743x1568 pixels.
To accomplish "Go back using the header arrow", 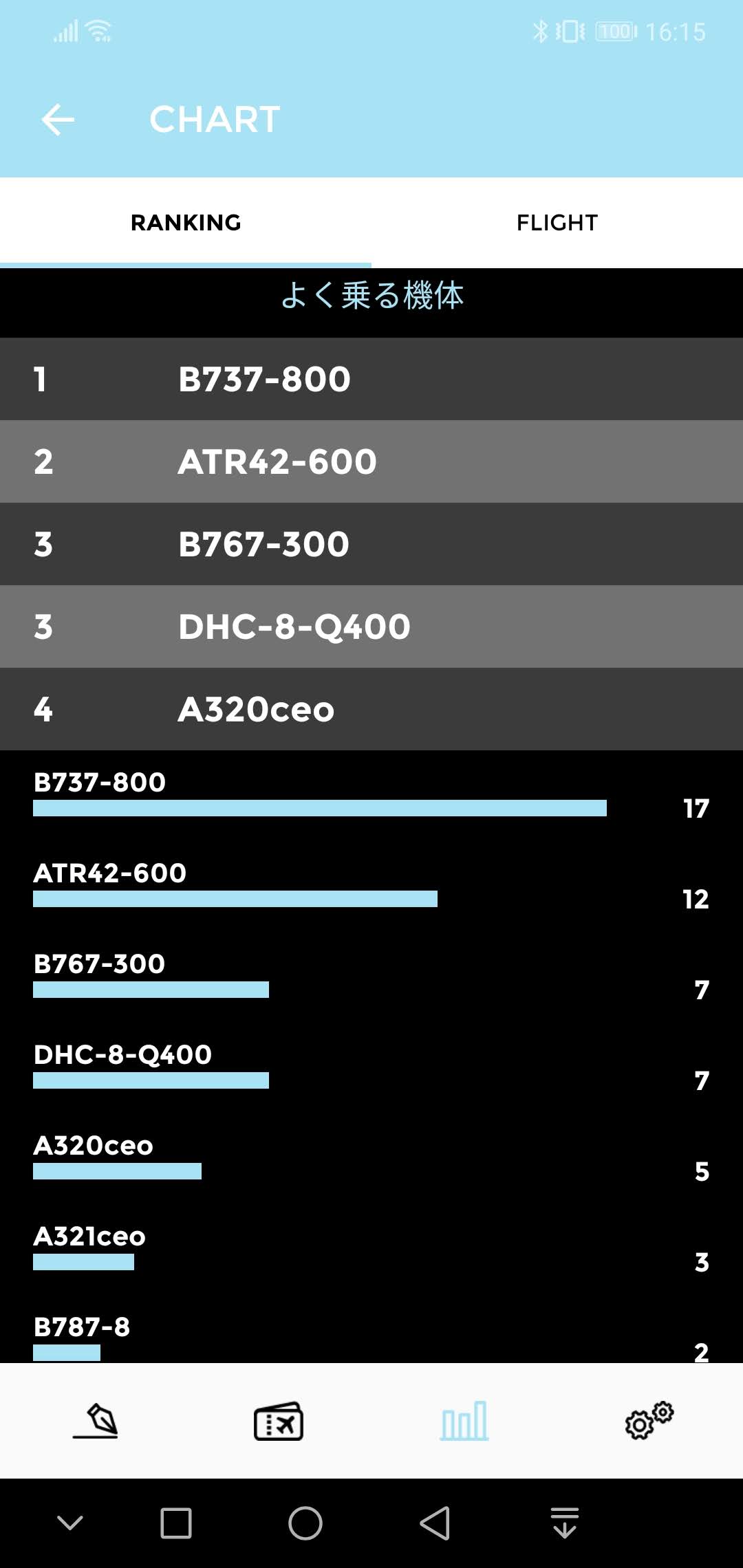I will (58, 120).
